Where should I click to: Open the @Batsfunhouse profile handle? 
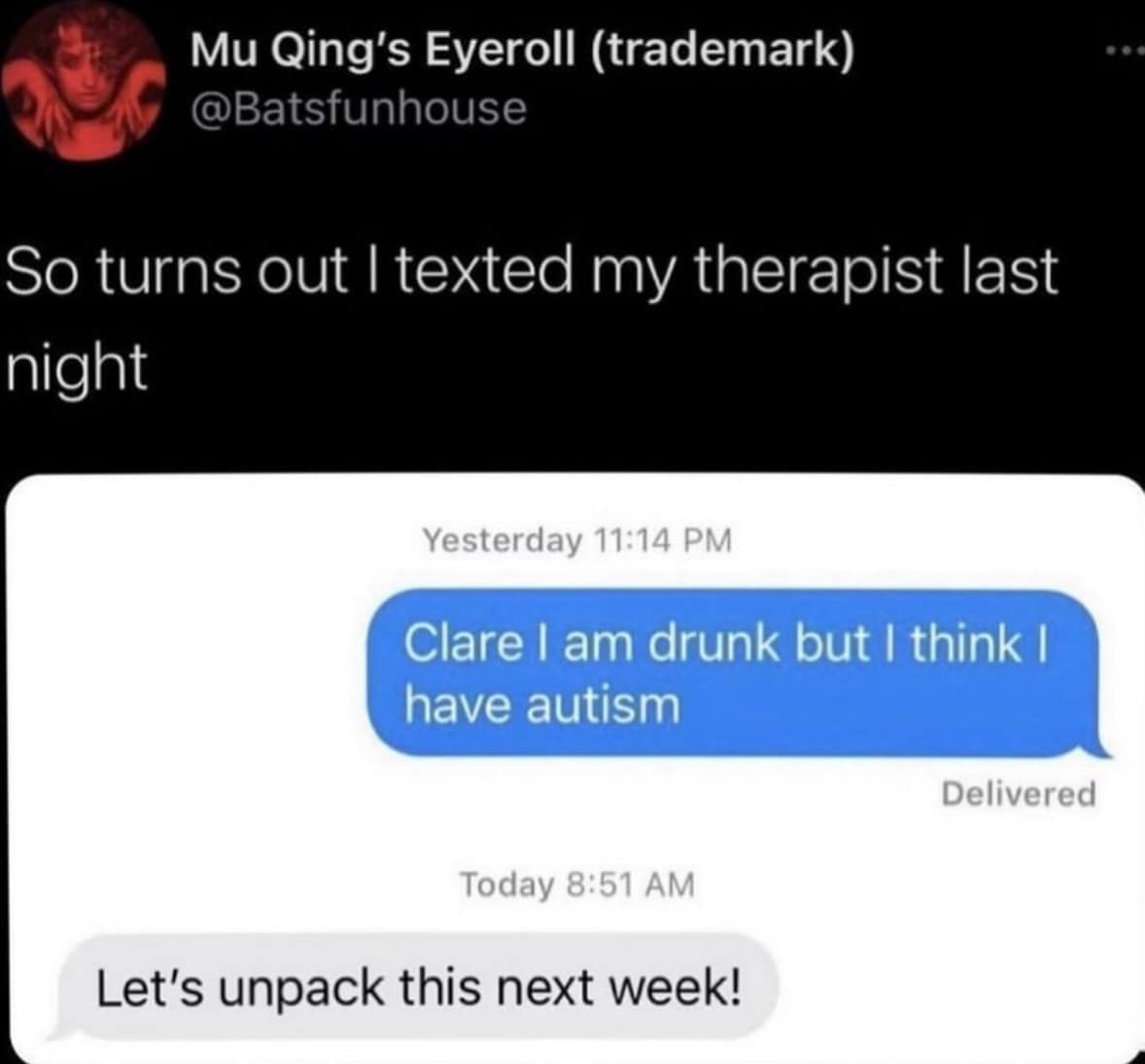tap(358, 109)
